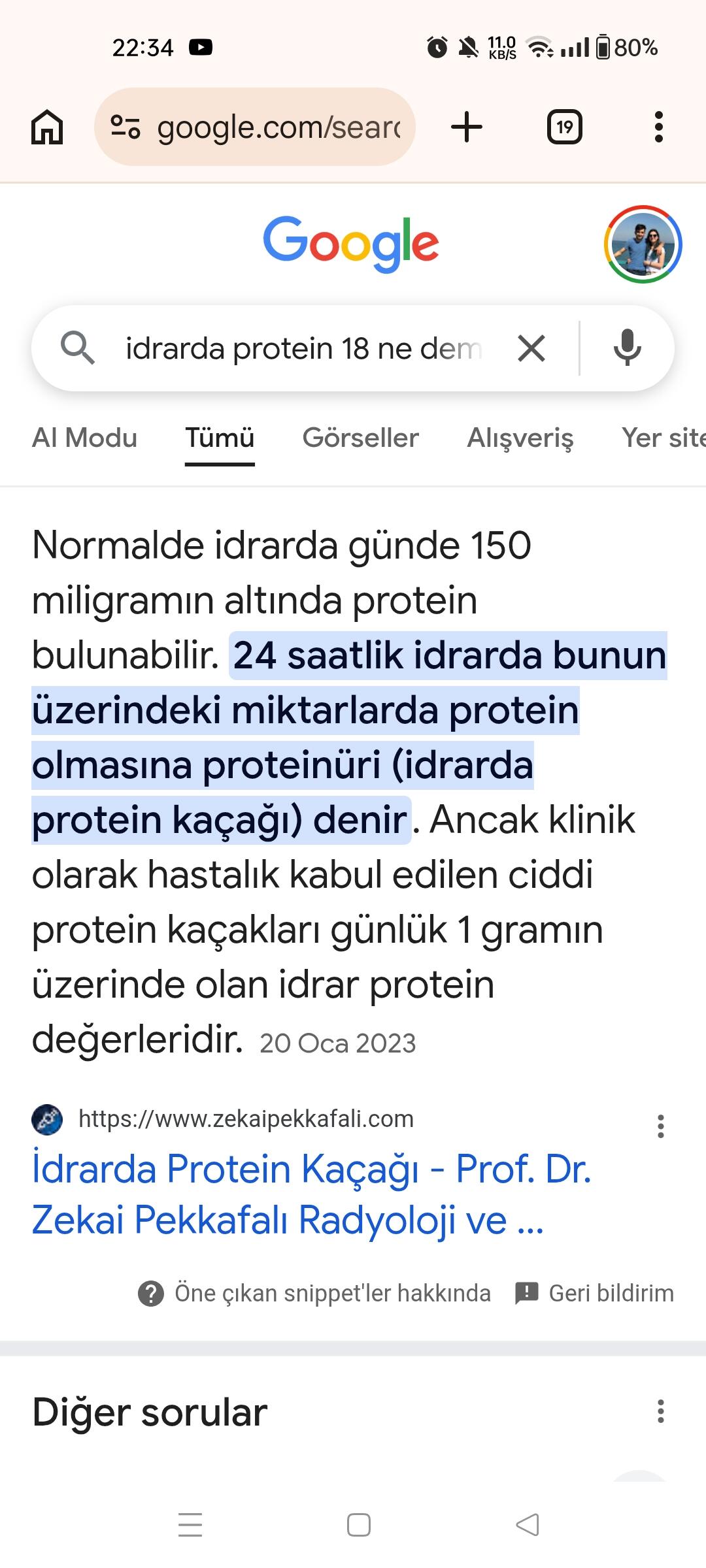
Task: Show the 19 open tabs
Action: pyautogui.click(x=564, y=127)
